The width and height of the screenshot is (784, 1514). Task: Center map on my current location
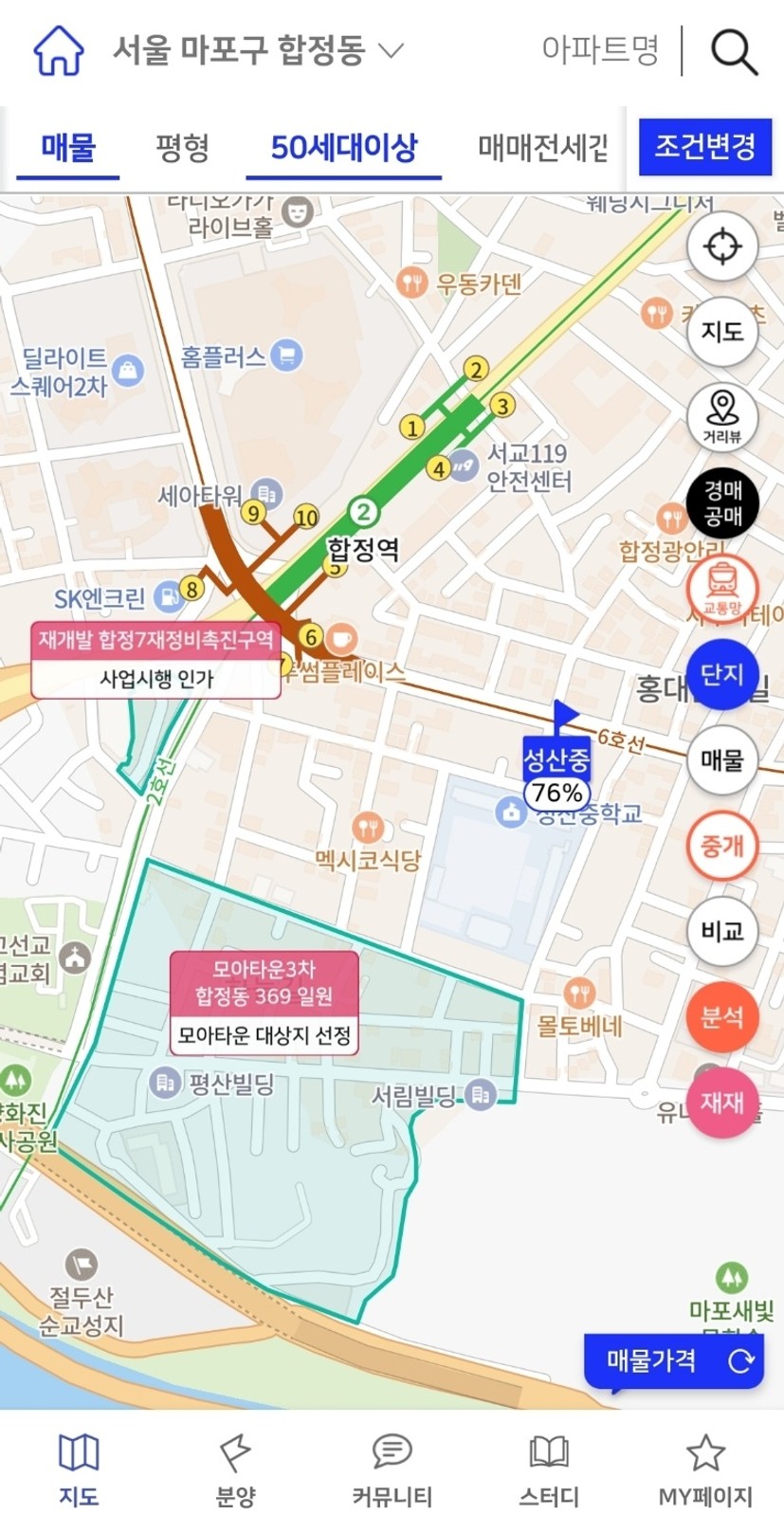point(722,246)
